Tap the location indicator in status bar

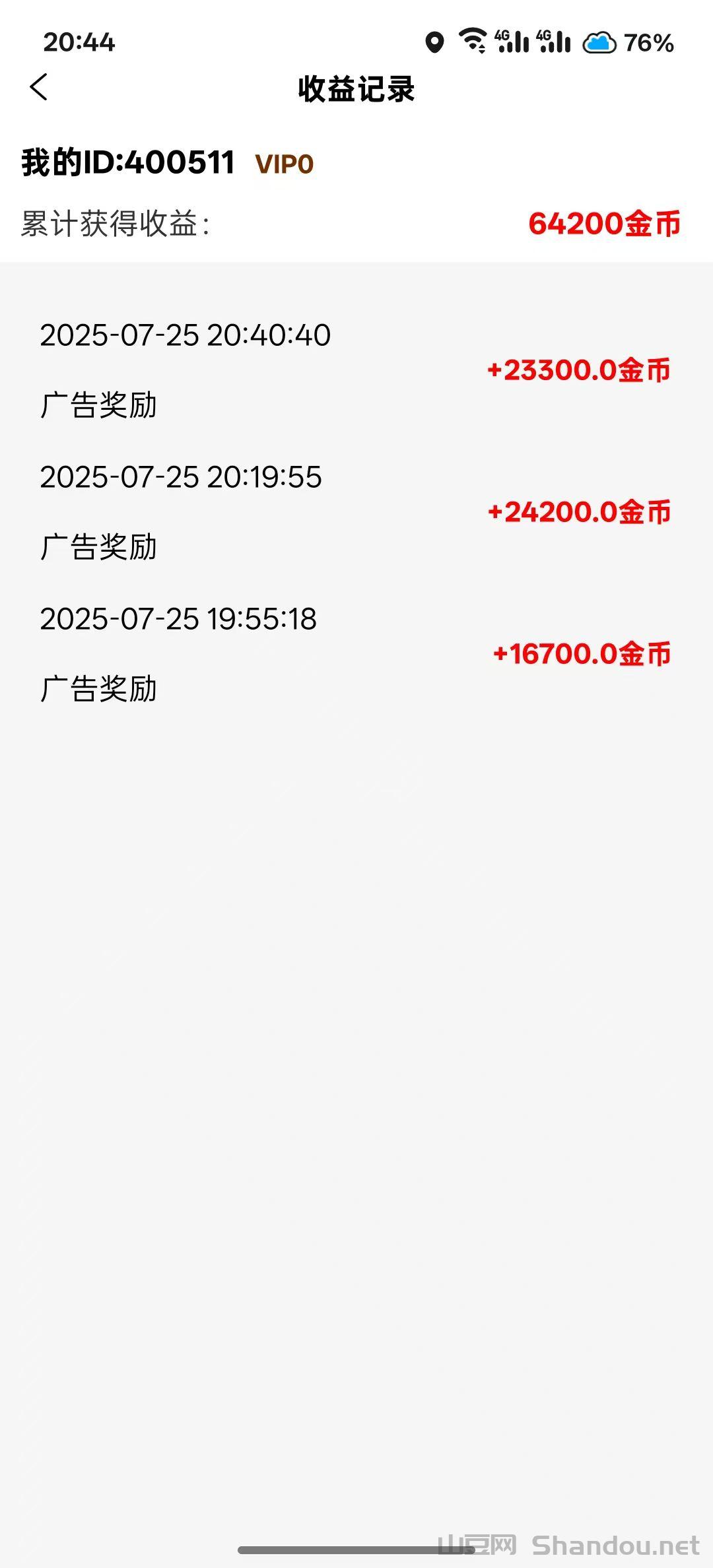click(435, 42)
